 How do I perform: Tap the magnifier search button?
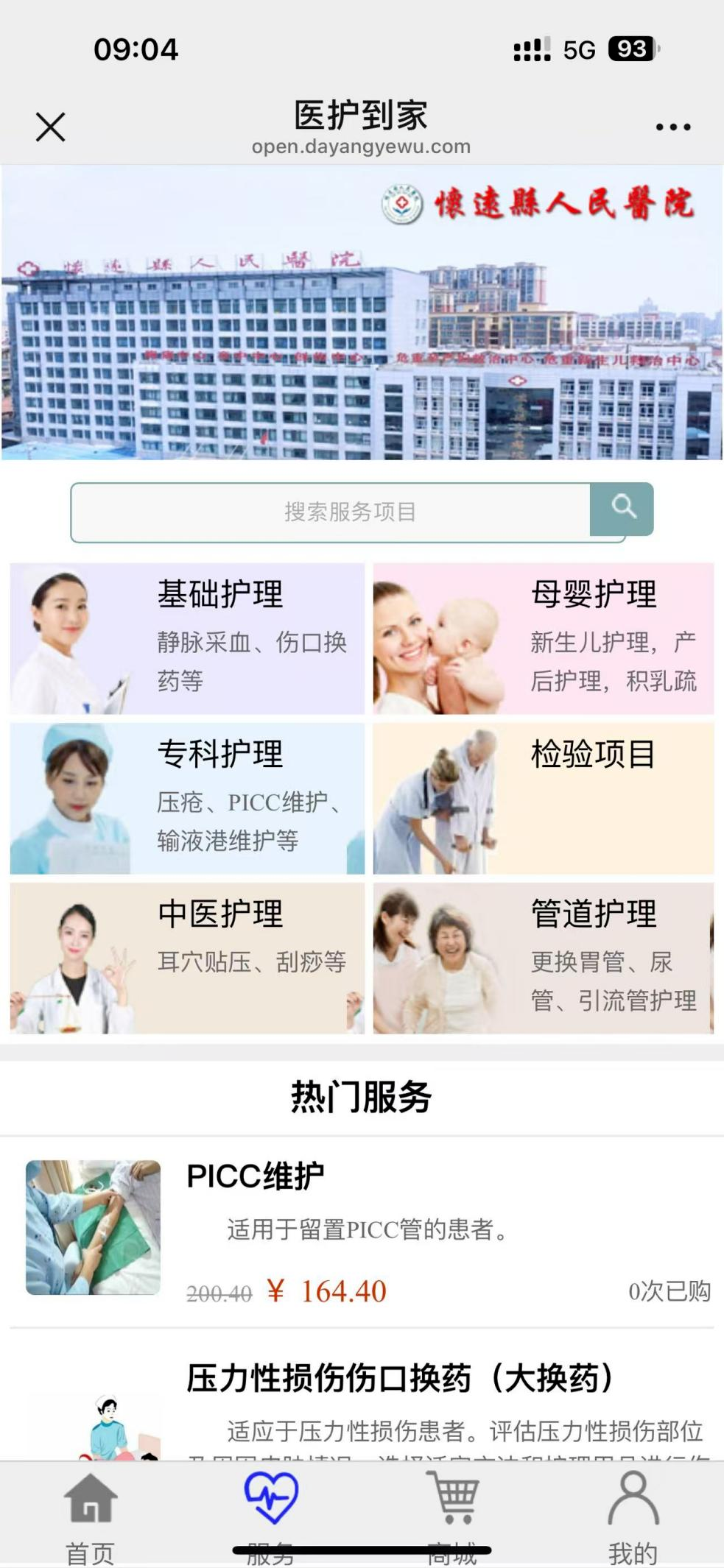pyautogui.click(x=622, y=509)
